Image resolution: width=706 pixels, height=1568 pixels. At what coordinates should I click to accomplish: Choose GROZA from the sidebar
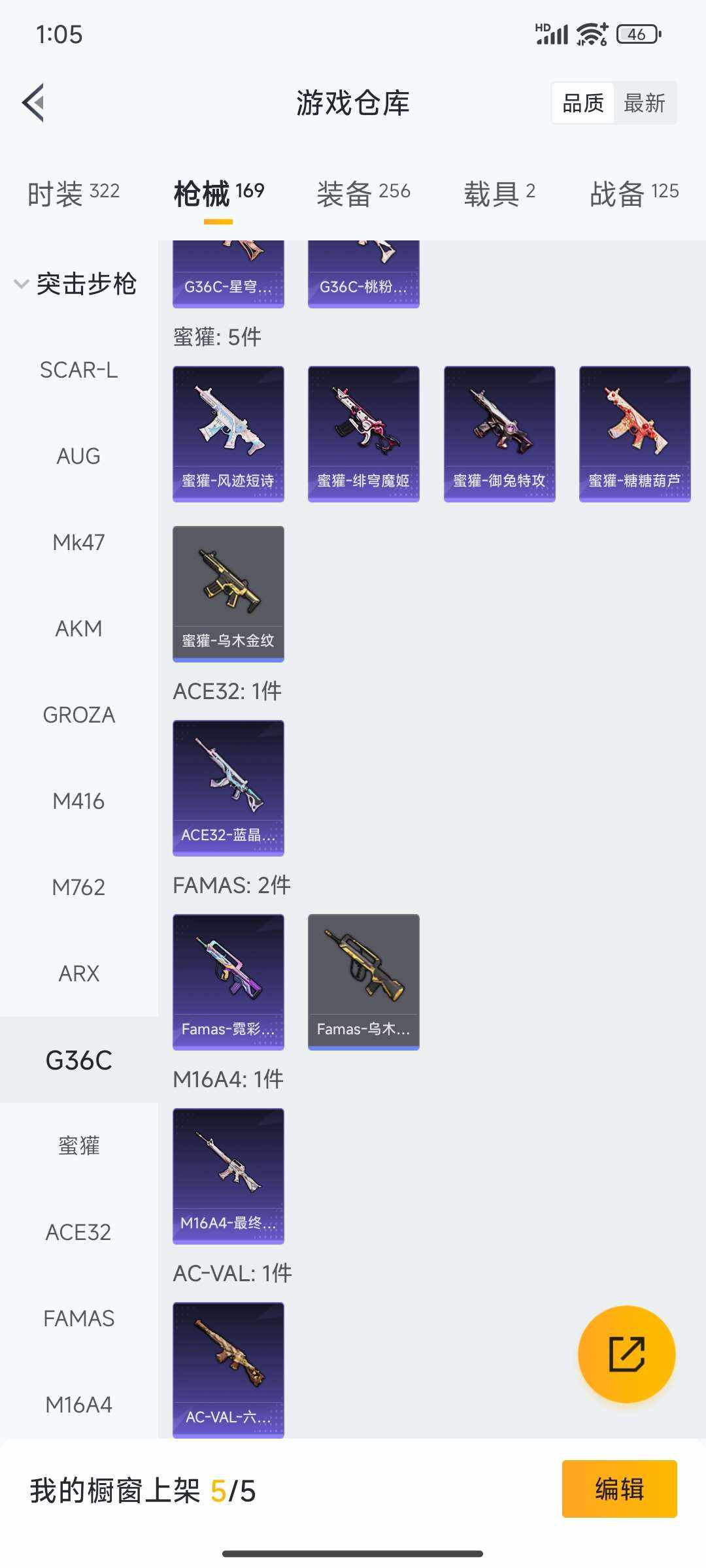pos(79,715)
